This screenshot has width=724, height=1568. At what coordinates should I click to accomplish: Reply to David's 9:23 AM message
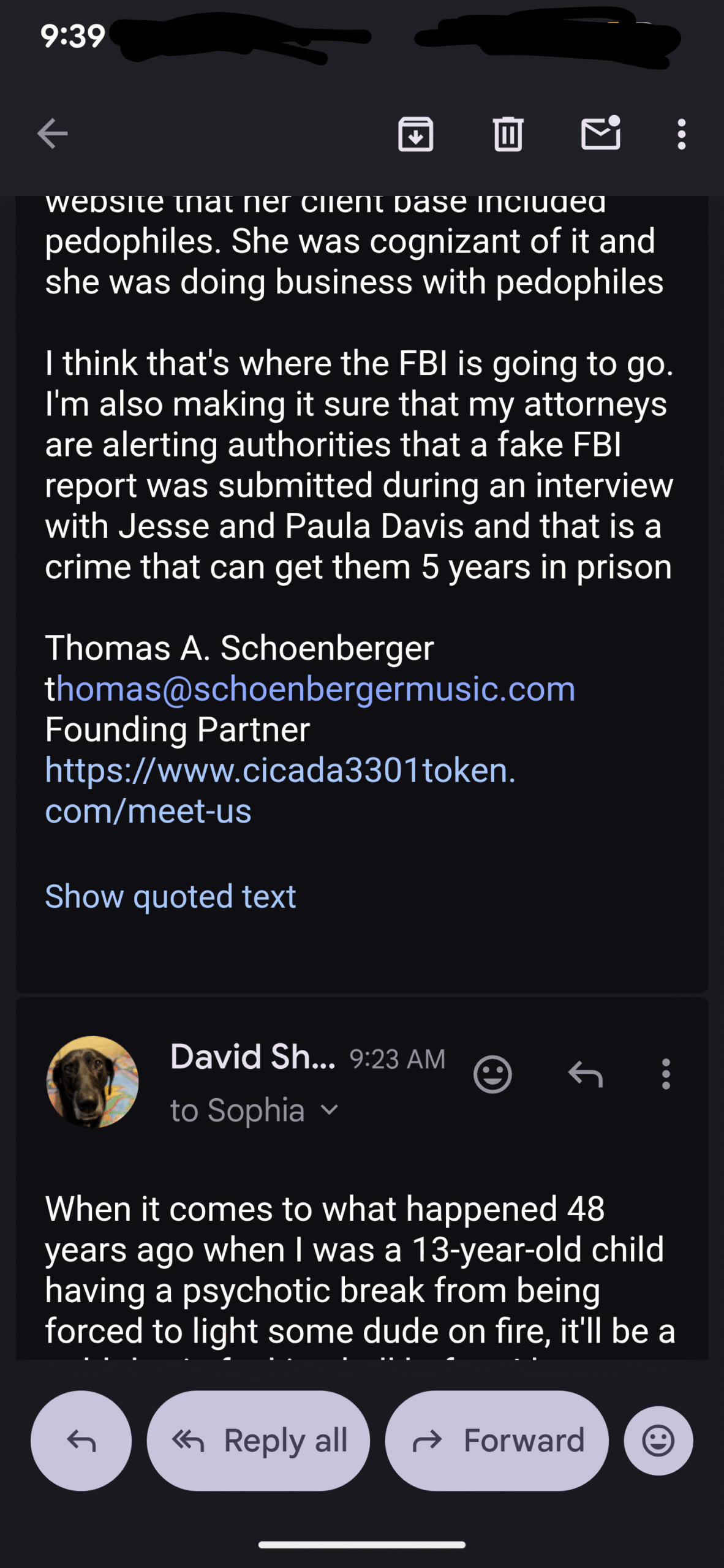586,1074
